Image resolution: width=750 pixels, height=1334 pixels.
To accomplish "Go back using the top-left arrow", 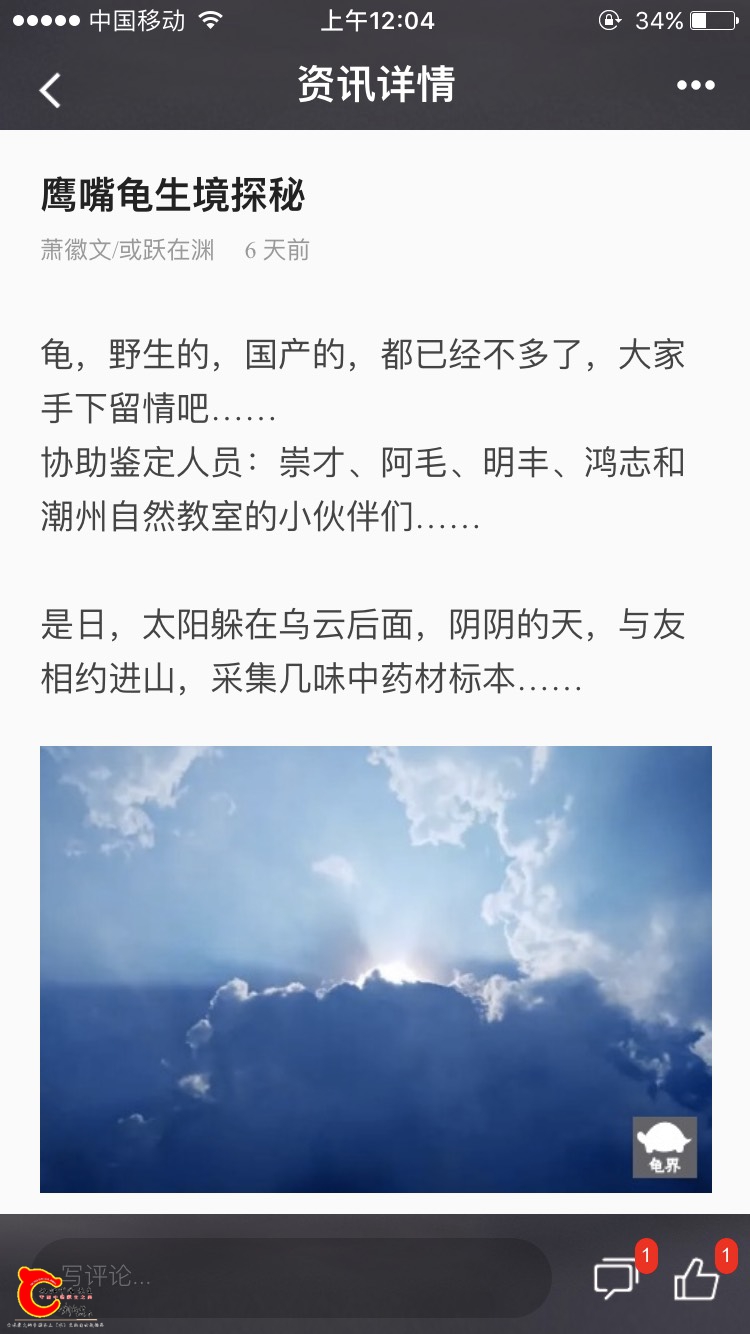I will 50,89.
